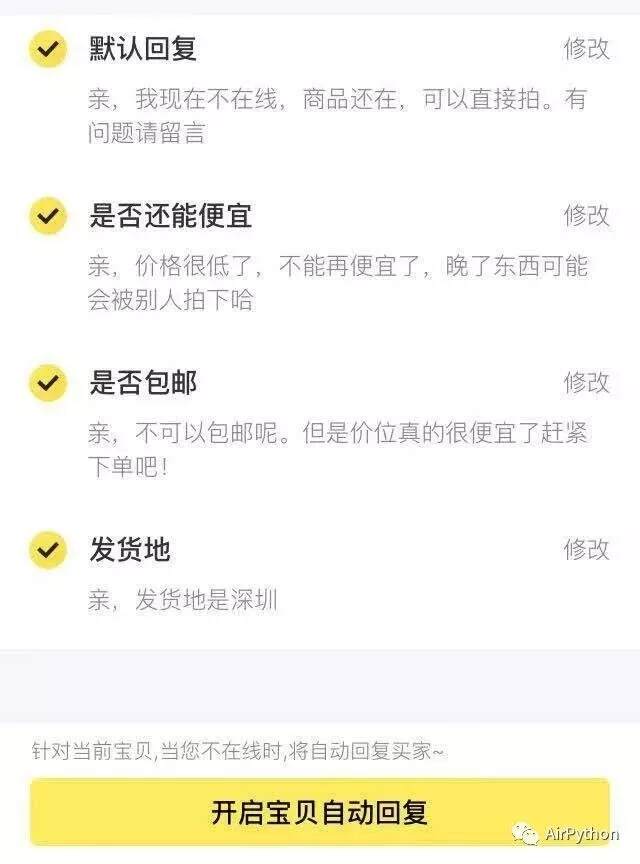Uncheck the 是否还能便宜 option
This screenshot has height=864, width=640.
click(x=48, y=215)
